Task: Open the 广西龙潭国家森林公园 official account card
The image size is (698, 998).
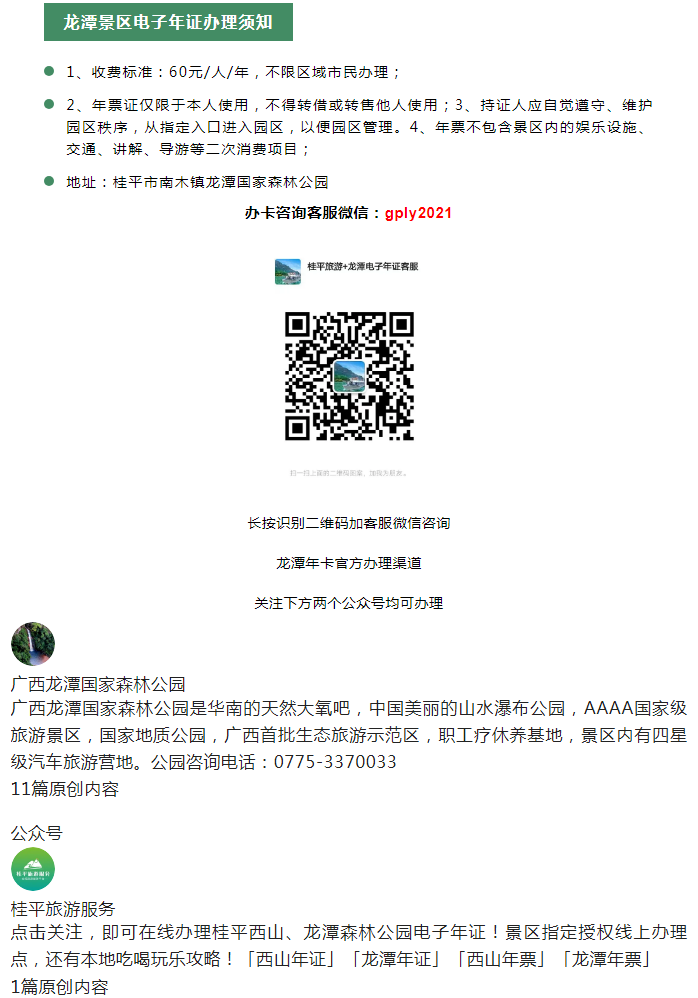Action: (98, 685)
